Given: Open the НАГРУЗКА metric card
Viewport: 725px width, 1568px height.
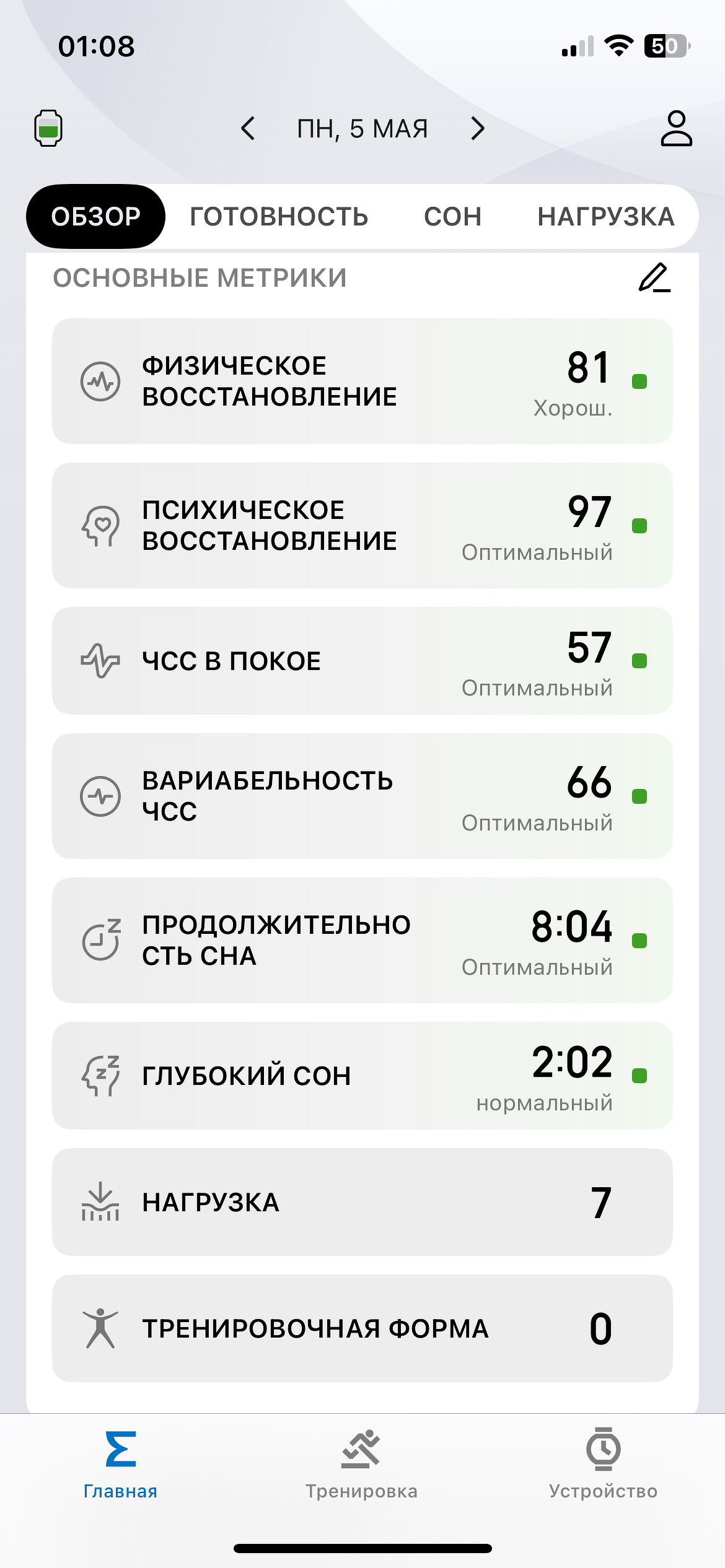Looking at the screenshot, I should coord(362,1202).
